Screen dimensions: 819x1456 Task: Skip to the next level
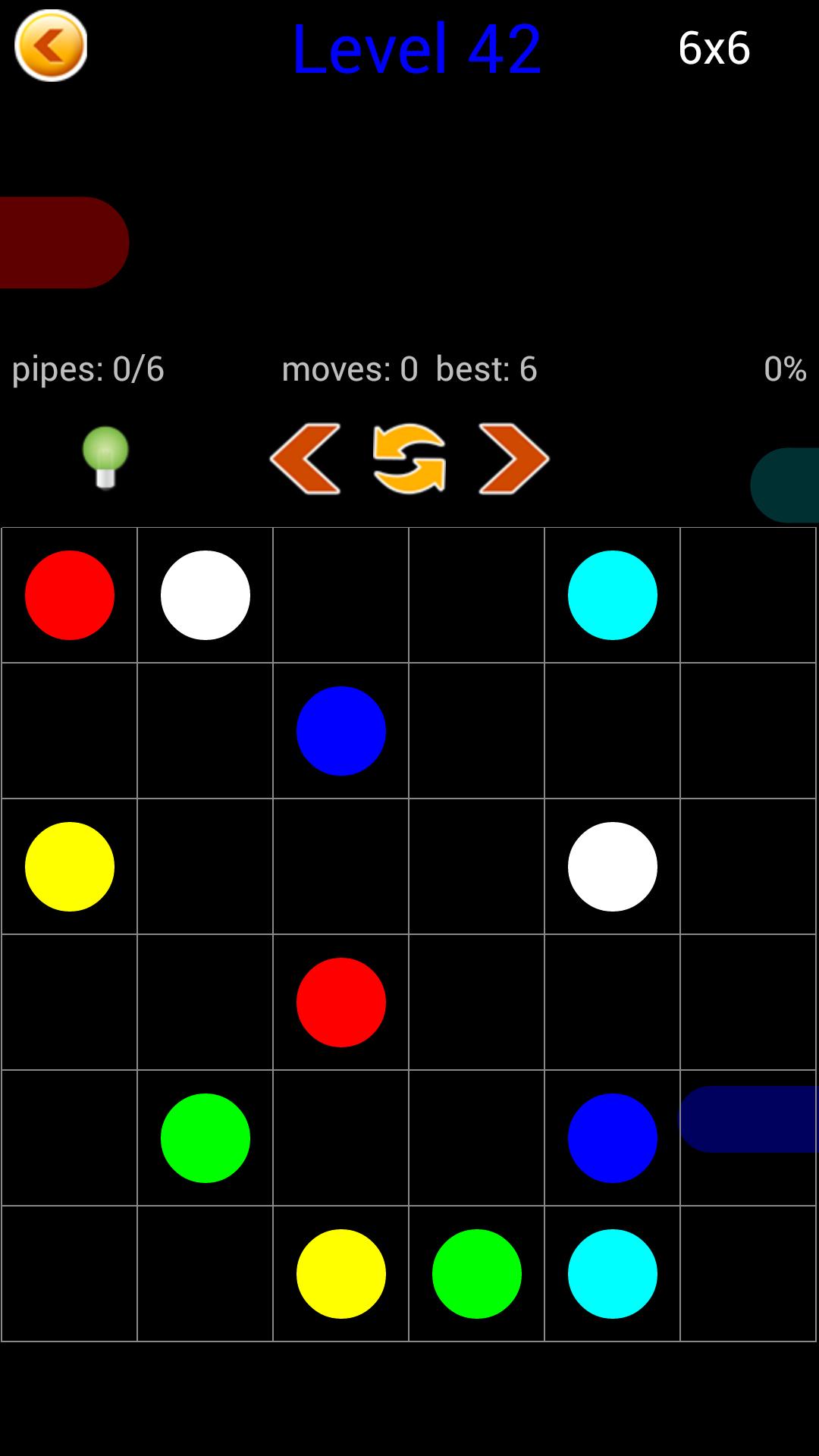coord(513,459)
